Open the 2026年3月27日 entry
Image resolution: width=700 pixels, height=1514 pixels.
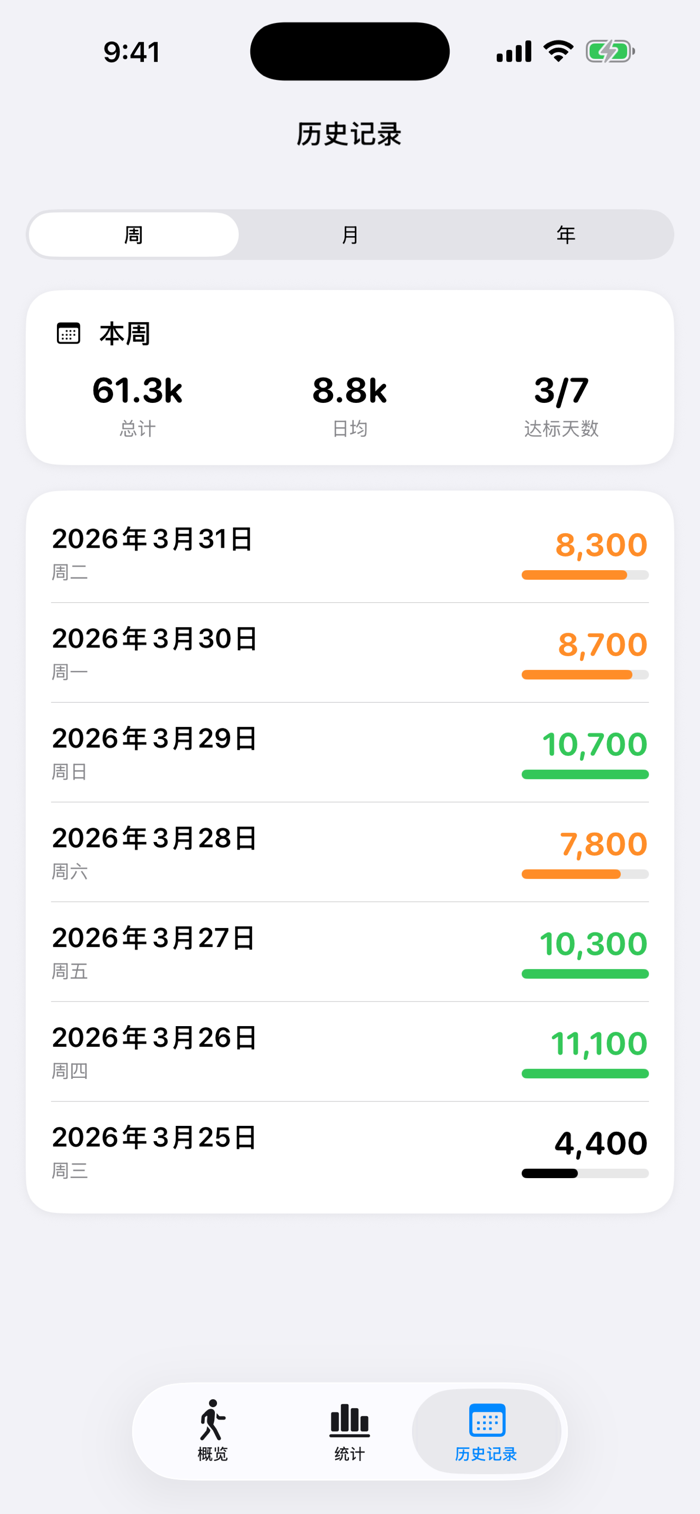[350, 952]
